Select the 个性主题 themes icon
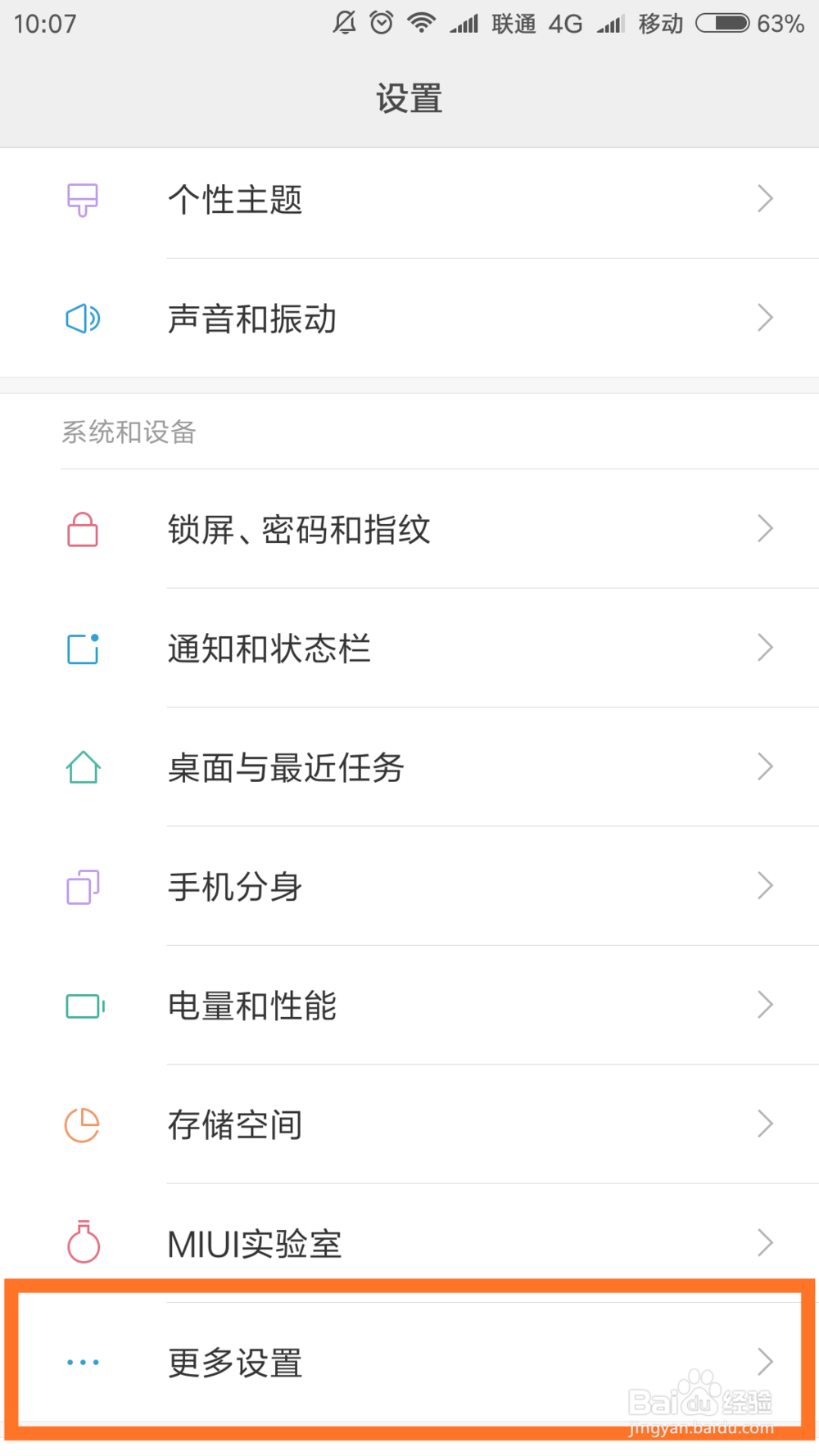This screenshot has width=819, height=1456. (82, 198)
